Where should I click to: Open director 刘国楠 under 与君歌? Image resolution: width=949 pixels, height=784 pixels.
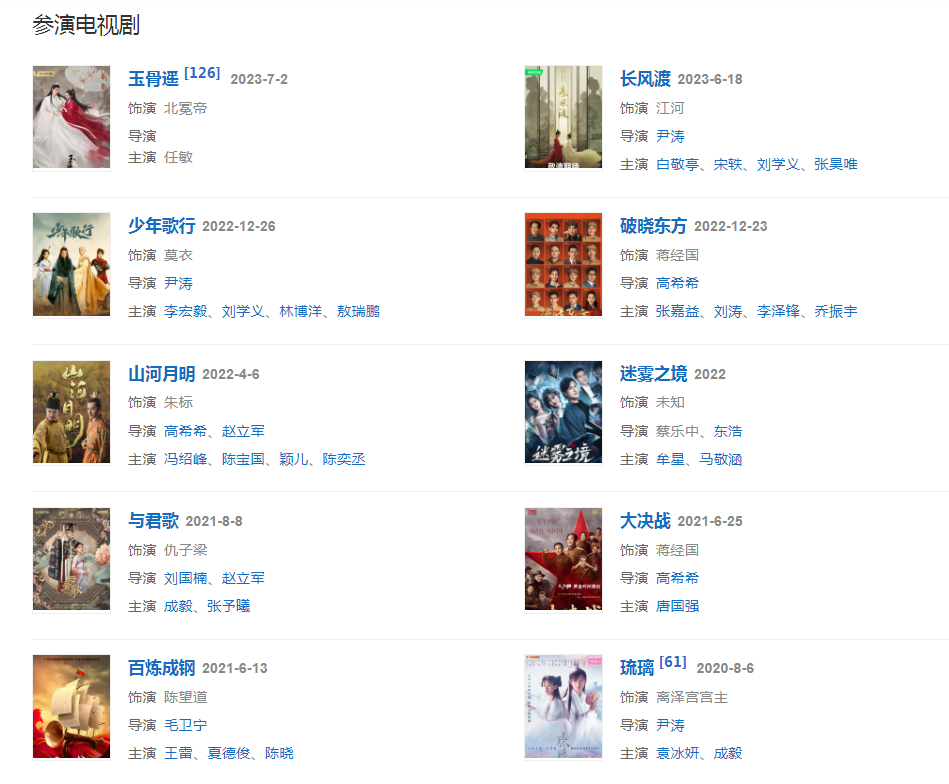click(185, 578)
